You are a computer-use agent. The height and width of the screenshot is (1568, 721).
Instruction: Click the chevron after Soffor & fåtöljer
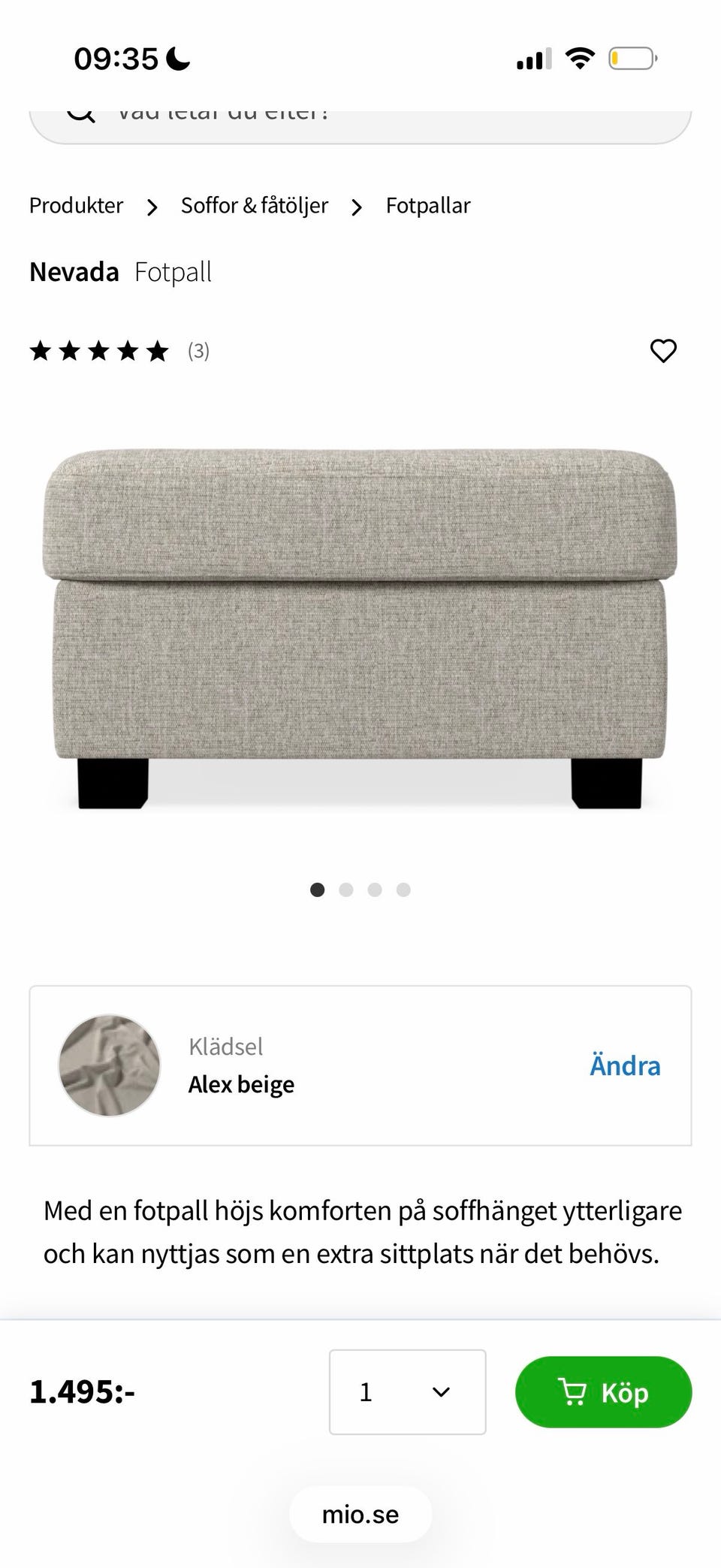pos(356,207)
